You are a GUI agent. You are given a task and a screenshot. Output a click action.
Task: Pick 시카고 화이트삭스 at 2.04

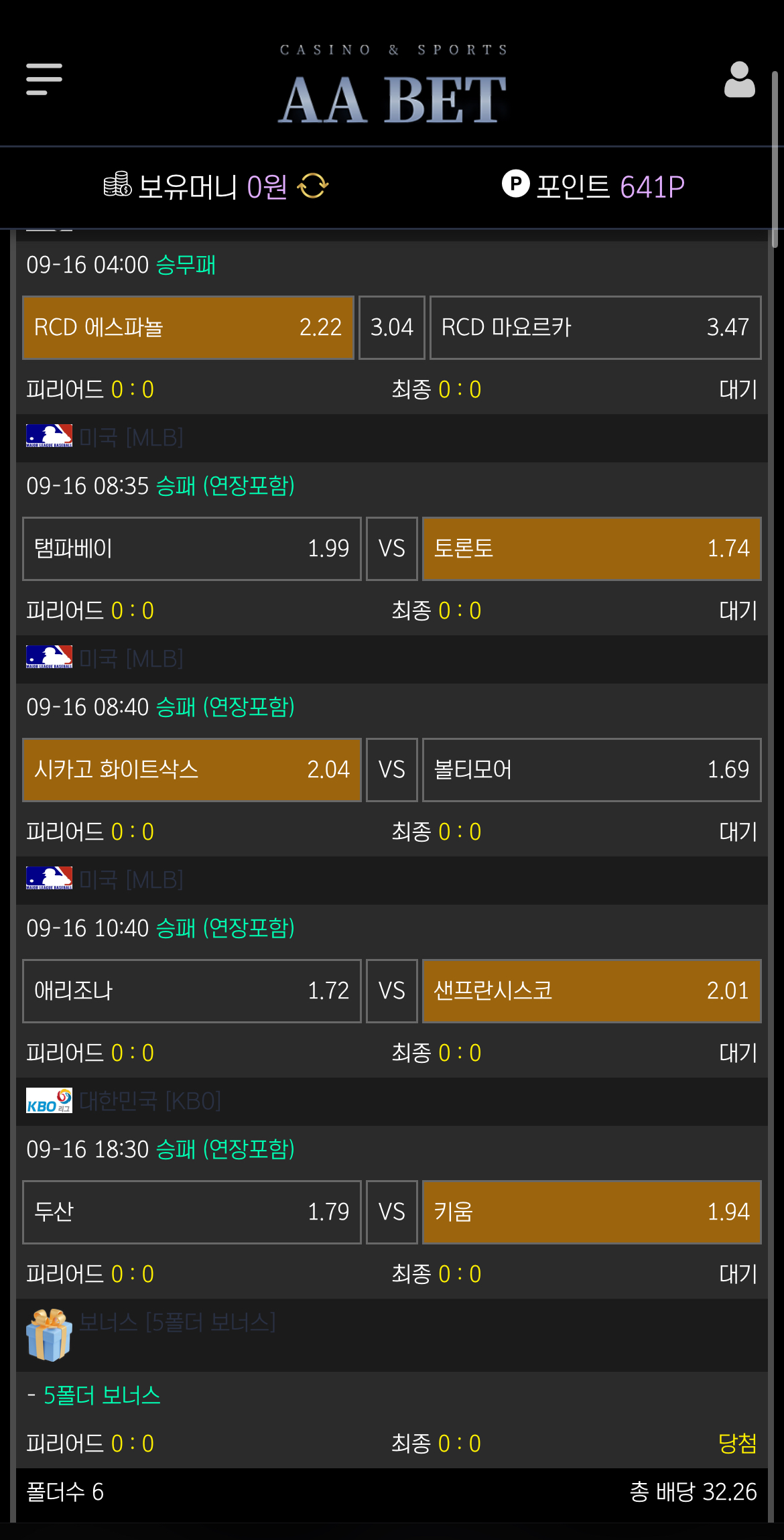(192, 770)
